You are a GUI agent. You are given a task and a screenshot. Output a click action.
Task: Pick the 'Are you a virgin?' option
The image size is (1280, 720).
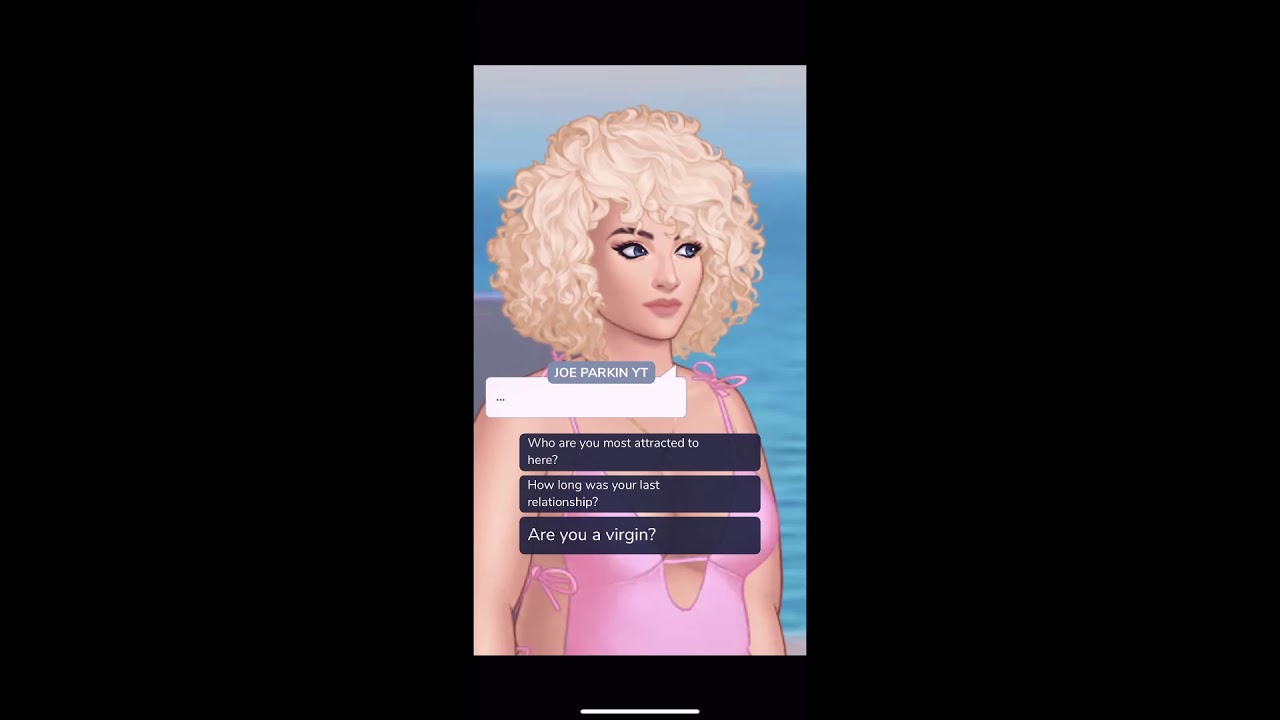pos(639,535)
